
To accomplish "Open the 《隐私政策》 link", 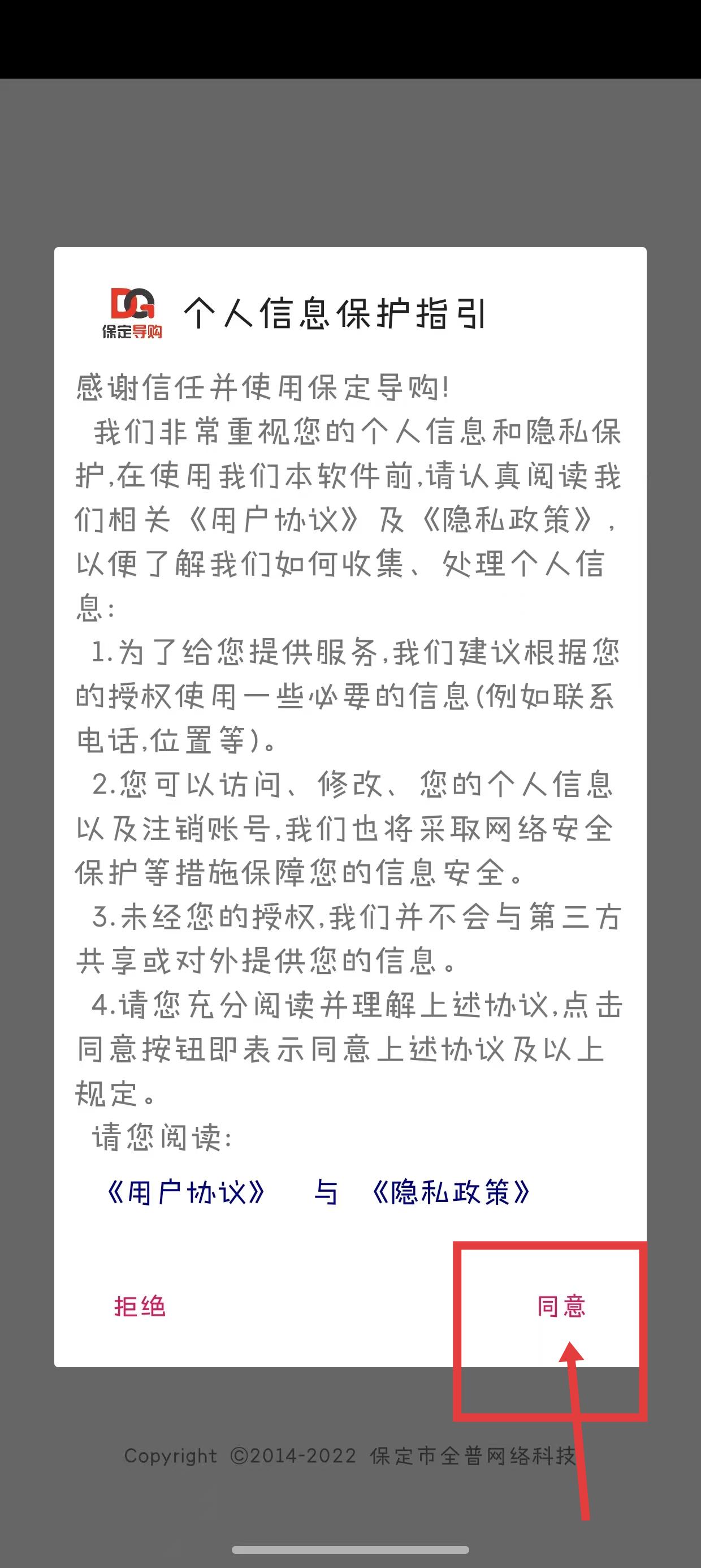I will coord(451,1193).
